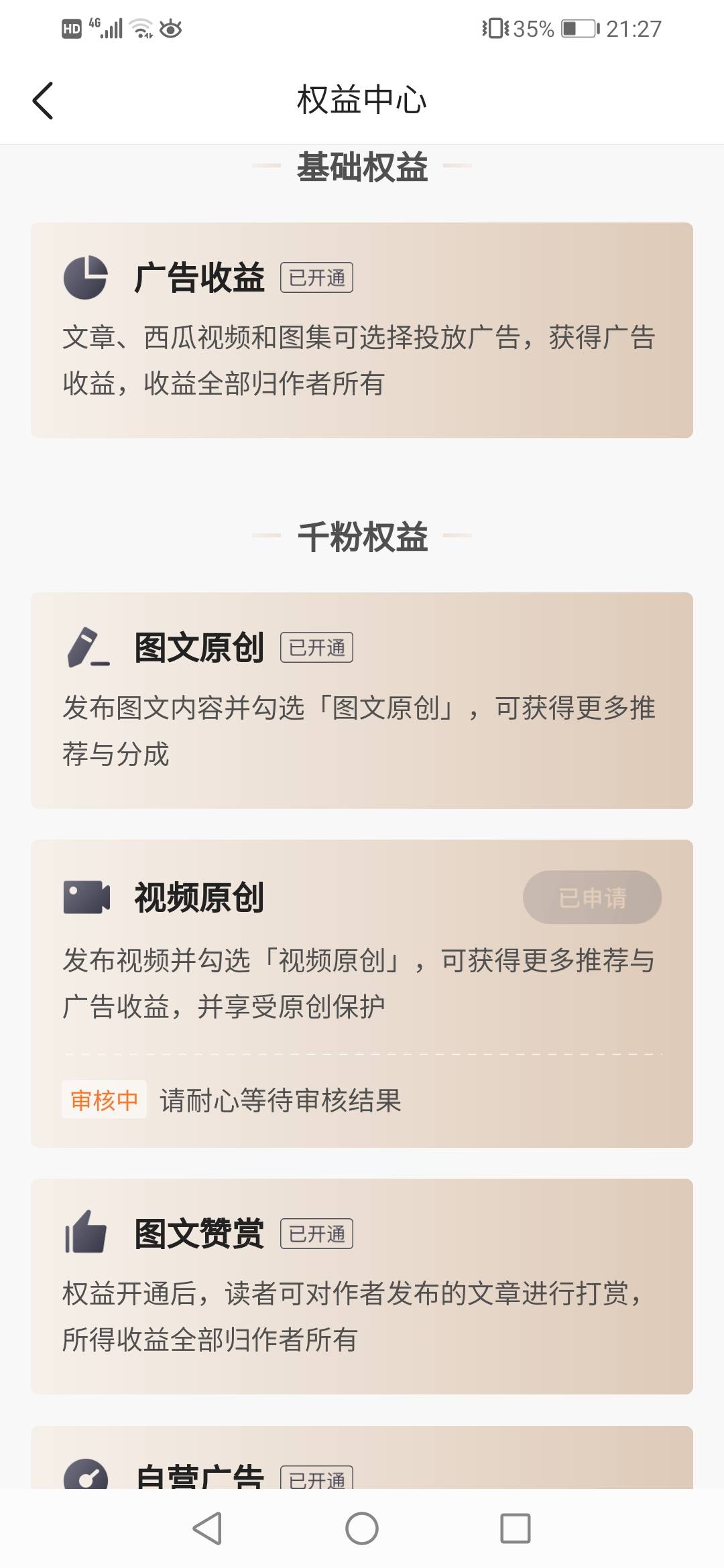Viewport: 724px width, 1568px height.
Task: Open the 图文赞赏 card
Action: (362, 1287)
